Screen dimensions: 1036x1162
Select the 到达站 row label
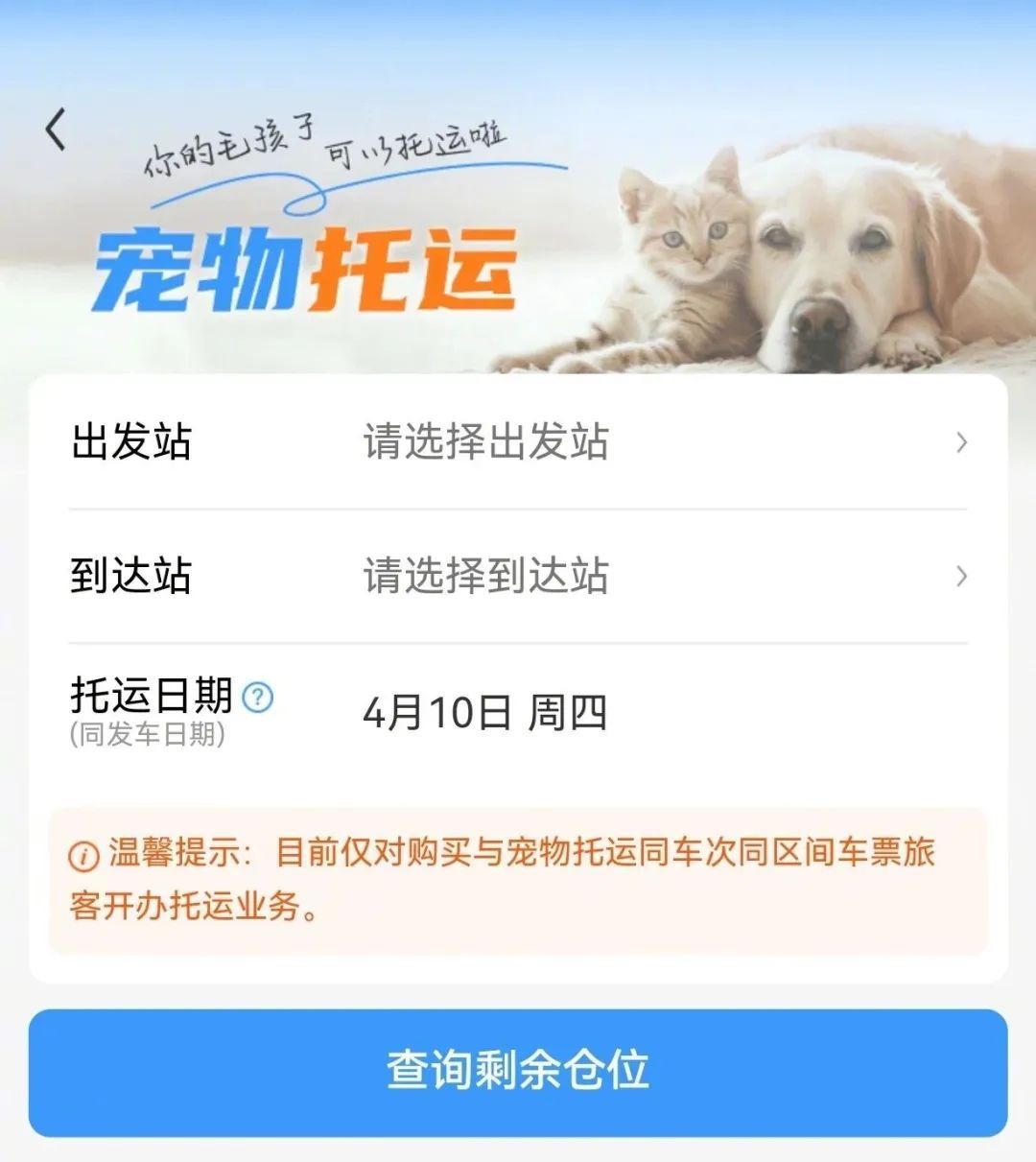click(132, 577)
